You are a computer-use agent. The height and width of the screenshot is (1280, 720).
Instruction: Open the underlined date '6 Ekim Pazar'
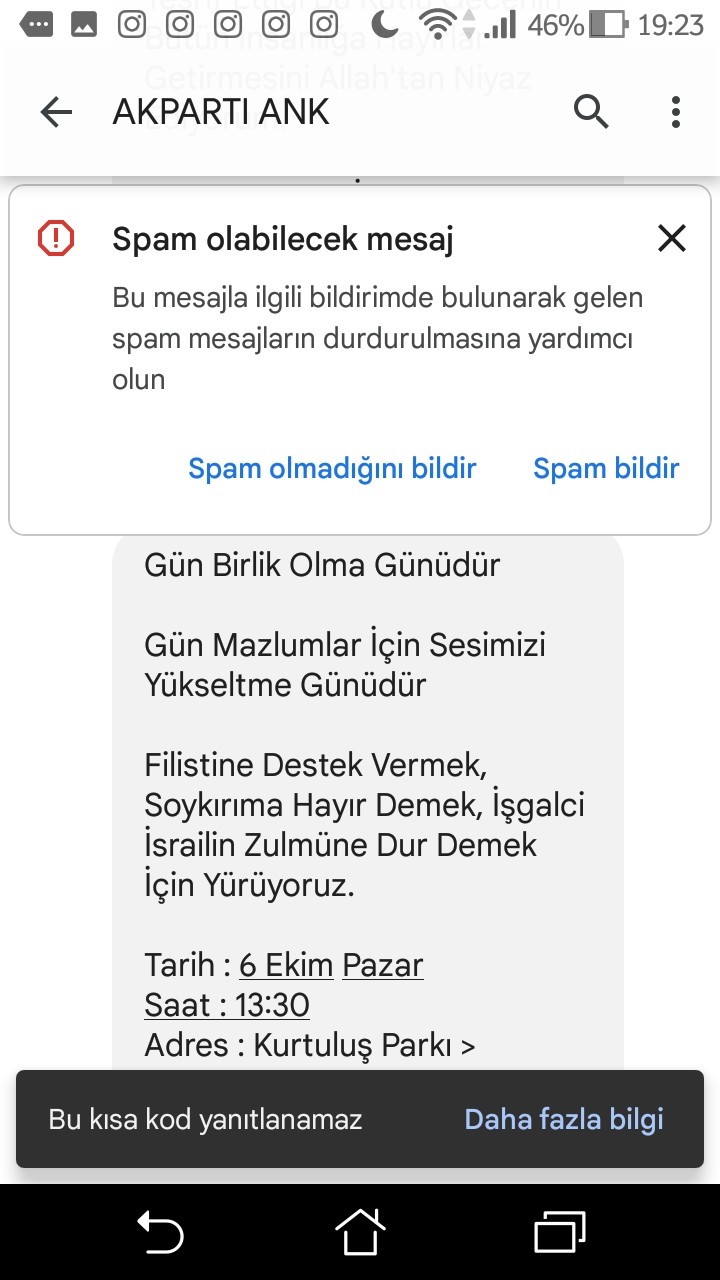click(x=331, y=965)
